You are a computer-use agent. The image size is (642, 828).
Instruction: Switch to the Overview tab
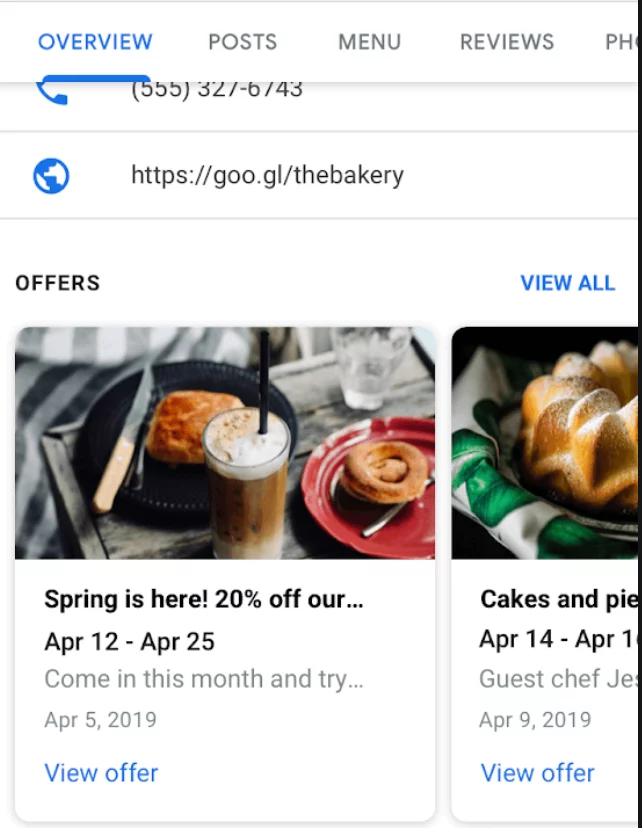95,42
